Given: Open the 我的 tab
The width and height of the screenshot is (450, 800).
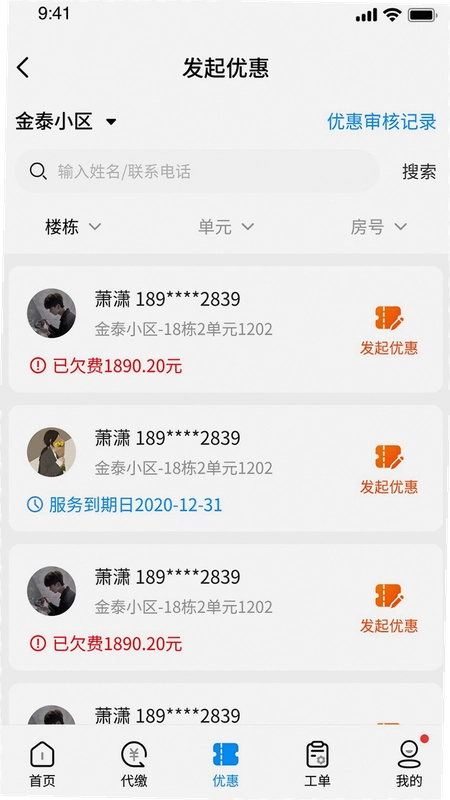Looking at the screenshot, I should tap(409, 764).
